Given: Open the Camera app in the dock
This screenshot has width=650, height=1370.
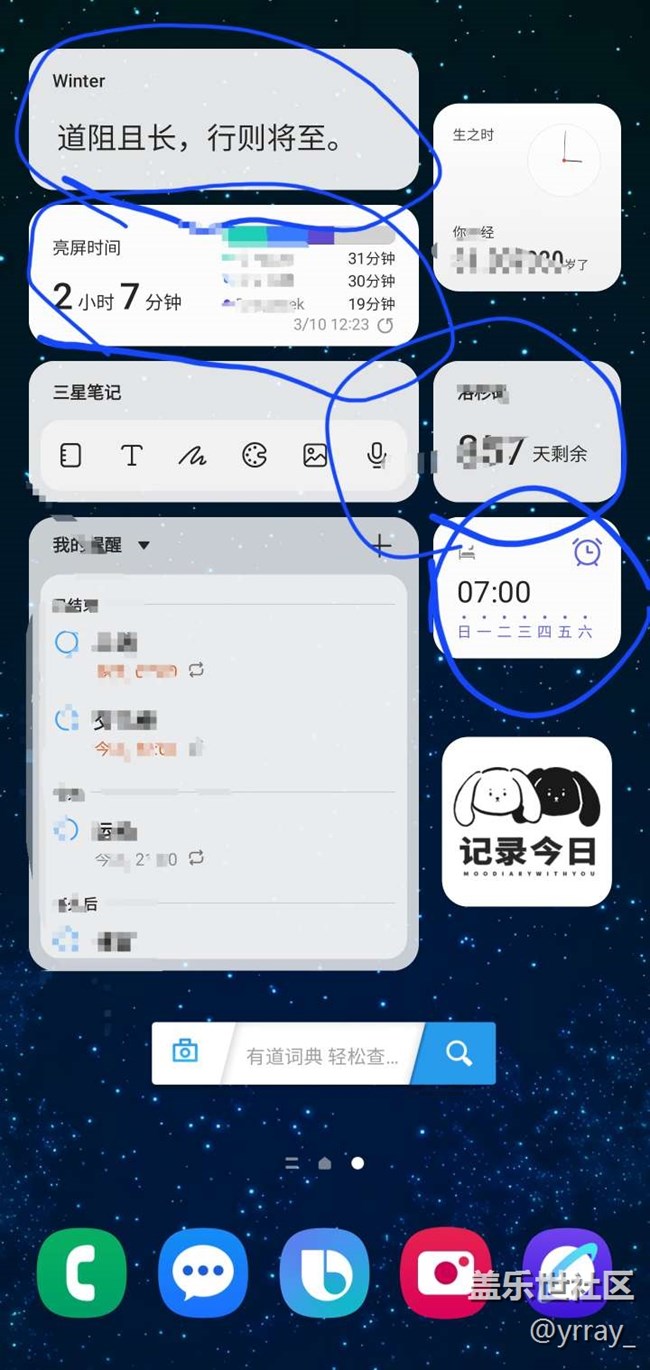Looking at the screenshot, I should tap(445, 1273).
